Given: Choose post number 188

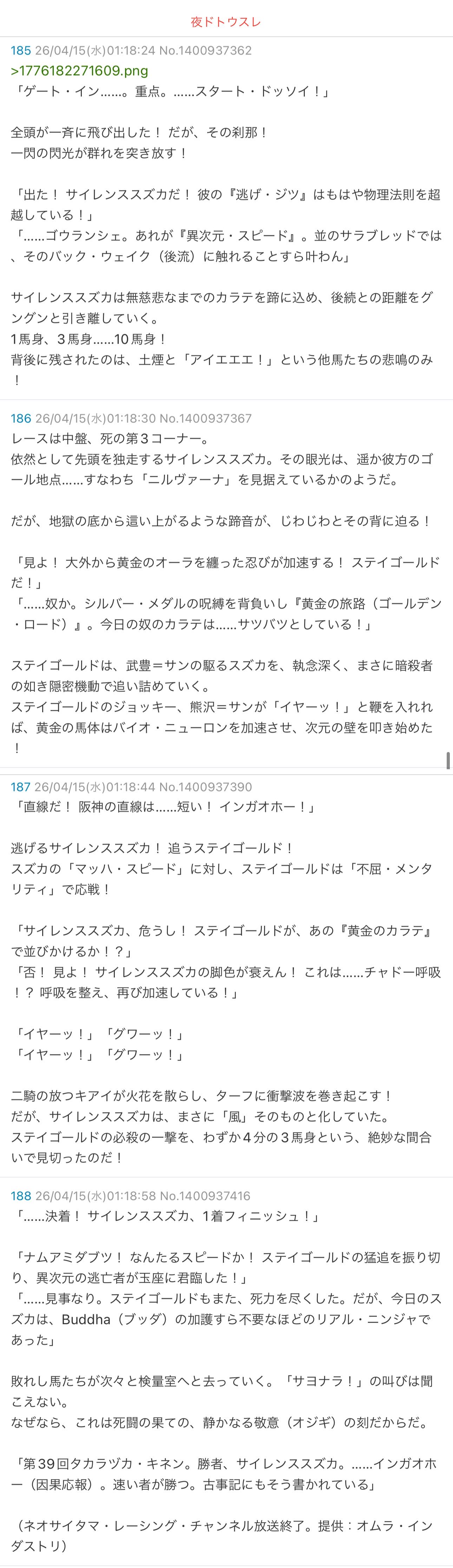Looking at the screenshot, I should [x=21, y=1196].
